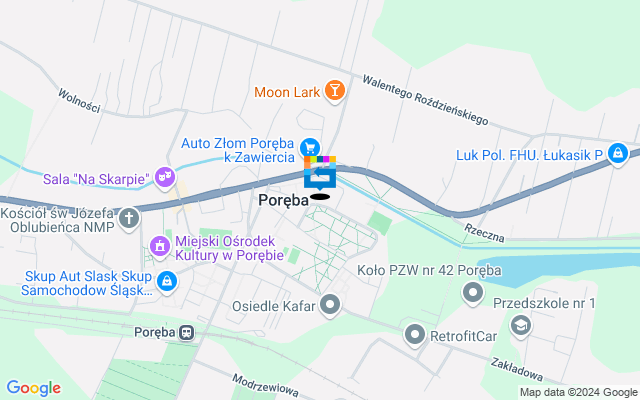
Task: Tap the hotel pin at Poręba center
Action: click(x=320, y=178)
